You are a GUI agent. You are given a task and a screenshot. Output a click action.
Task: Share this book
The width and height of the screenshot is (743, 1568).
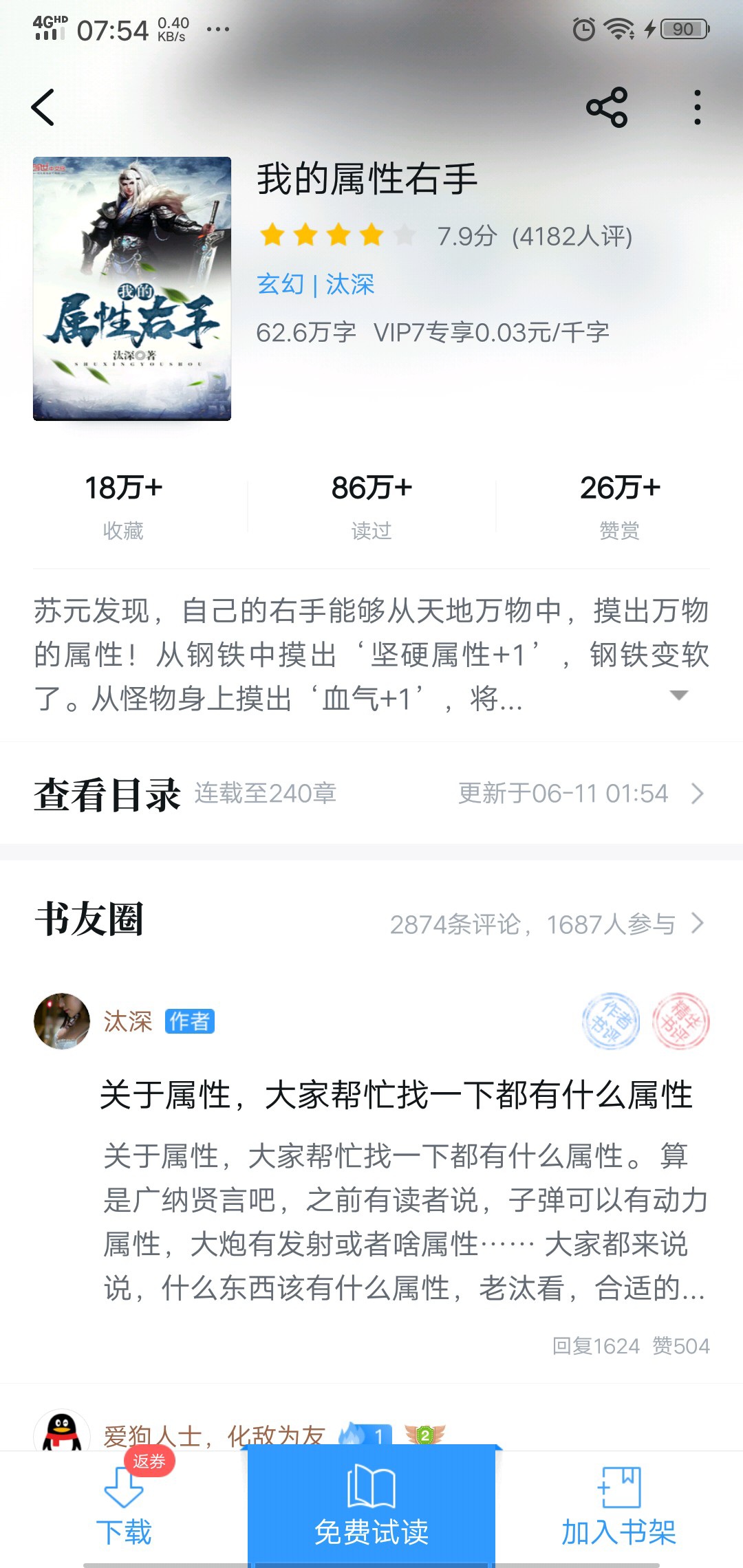(606, 108)
